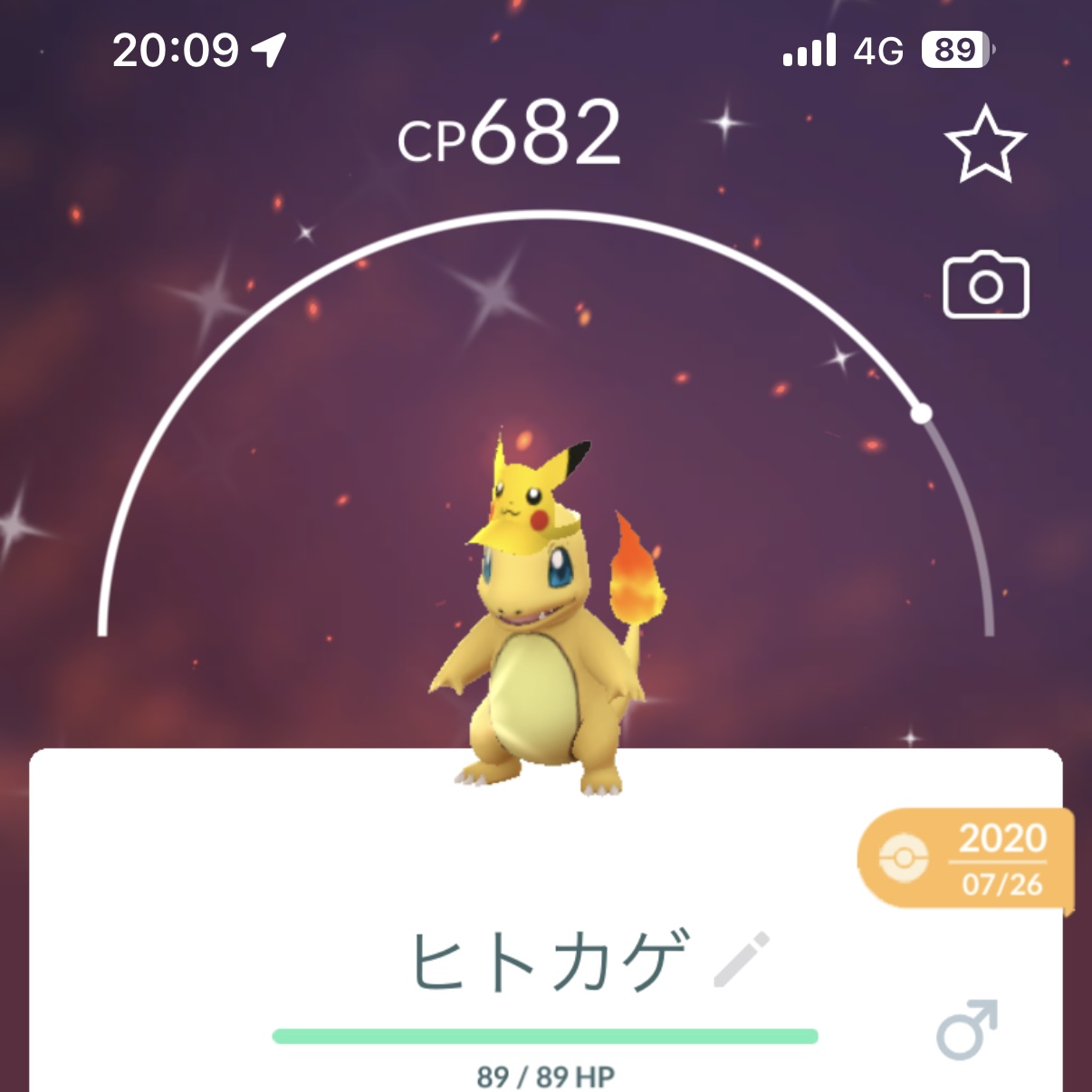Open the AR camera for this Pokémon
This screenshot has width=1092, height=1092.
(x=985, y=286)
